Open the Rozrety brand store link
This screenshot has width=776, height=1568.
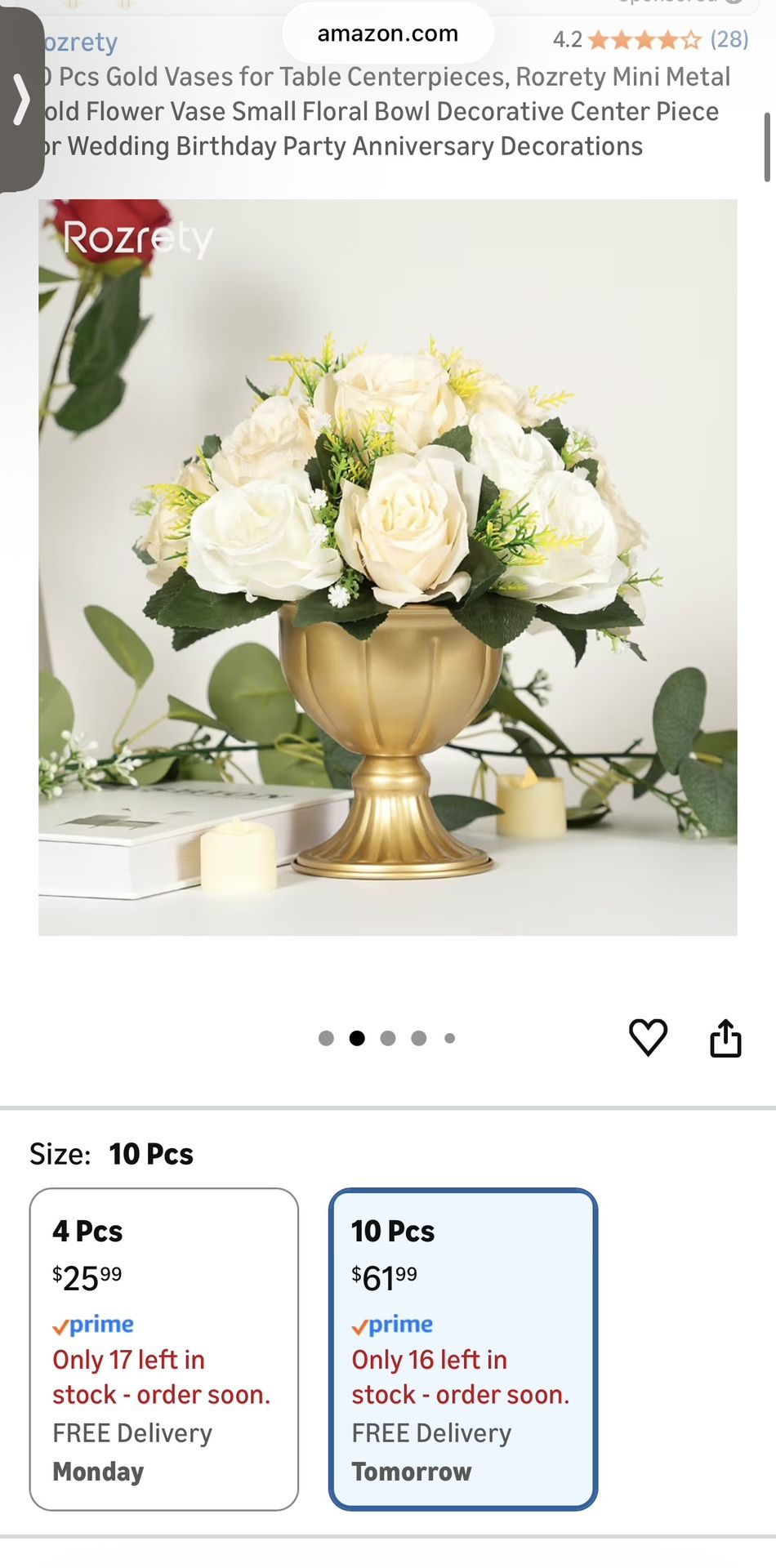(x=80, y=41)
